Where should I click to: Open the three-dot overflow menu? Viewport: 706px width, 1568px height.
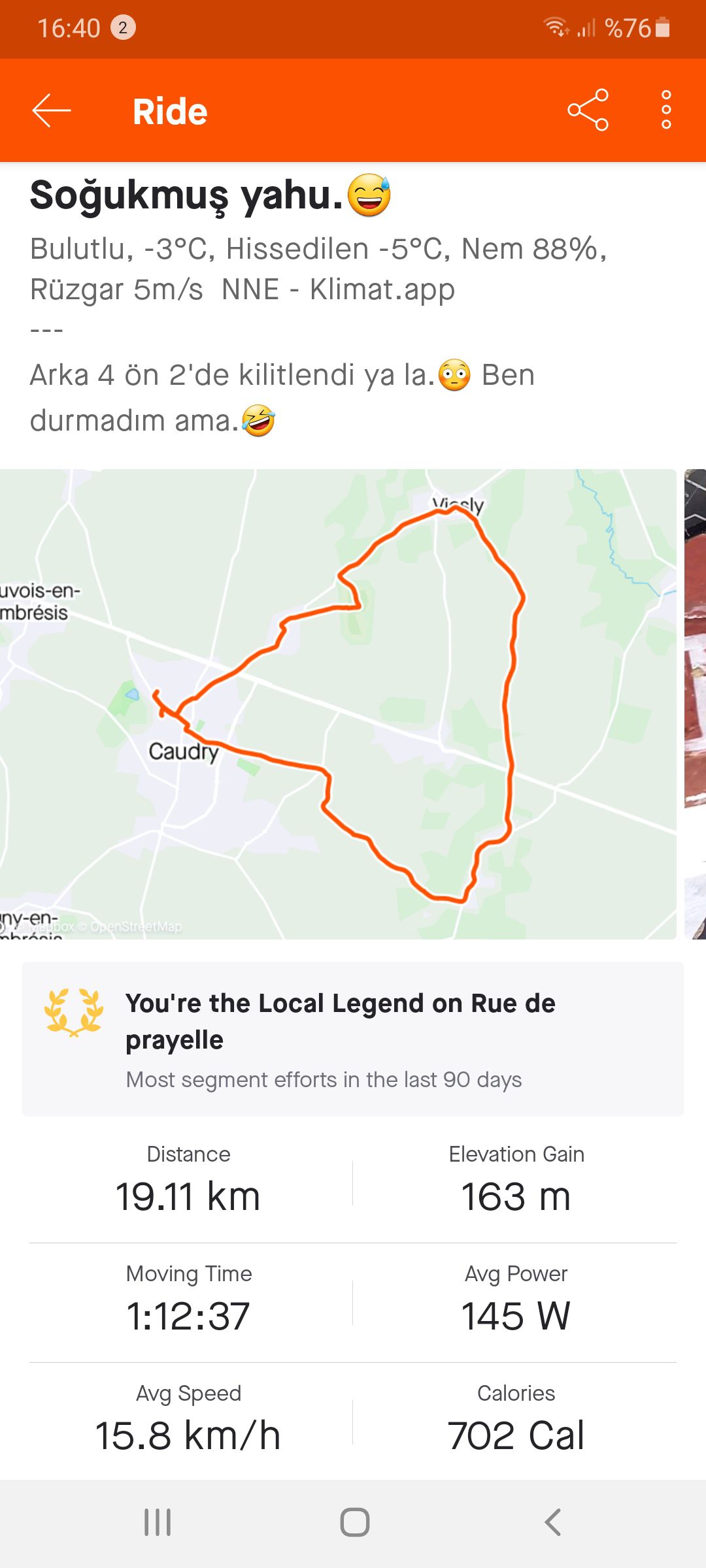click(x=665, y=110)
